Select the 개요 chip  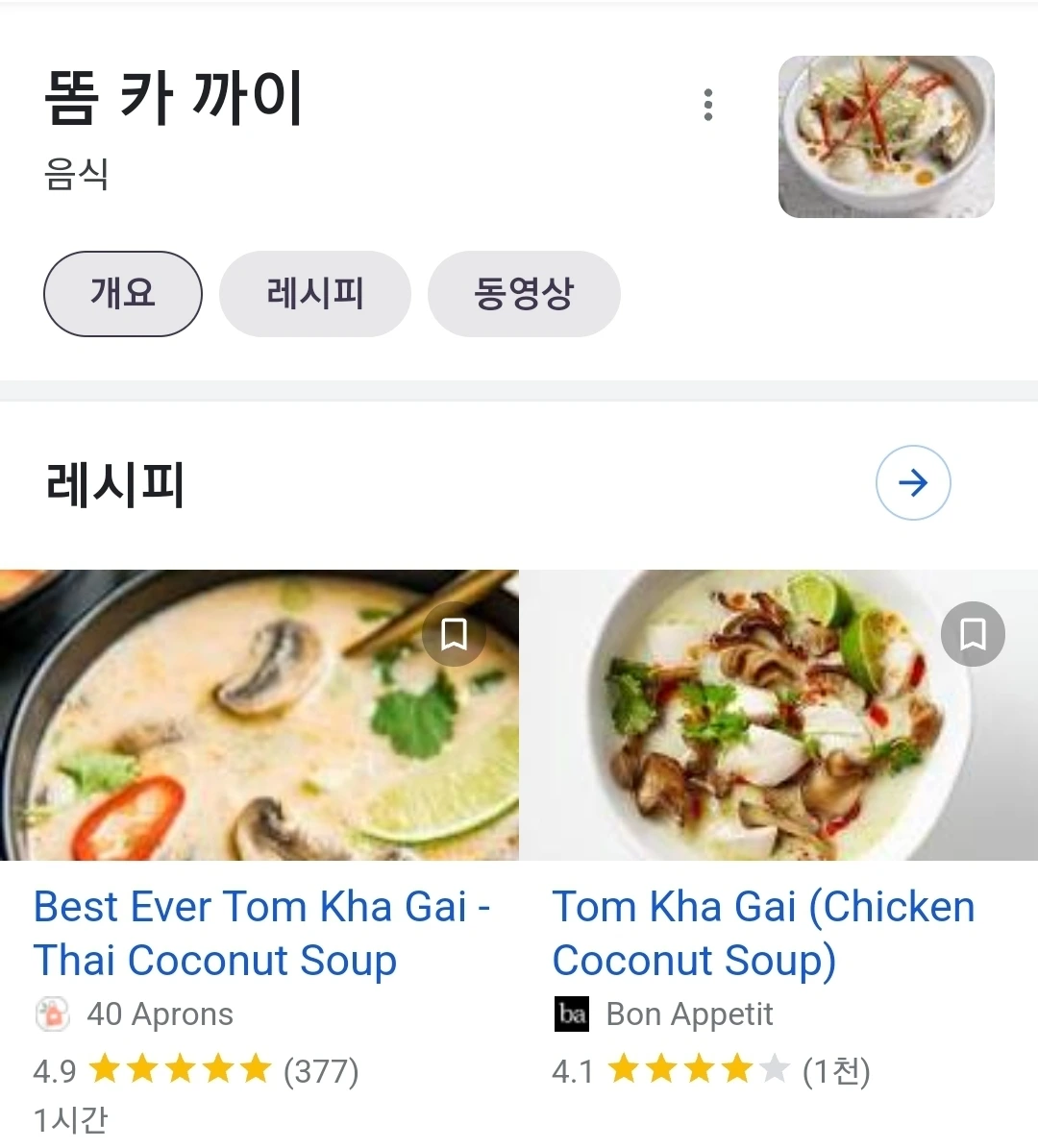tap(123, 294)
